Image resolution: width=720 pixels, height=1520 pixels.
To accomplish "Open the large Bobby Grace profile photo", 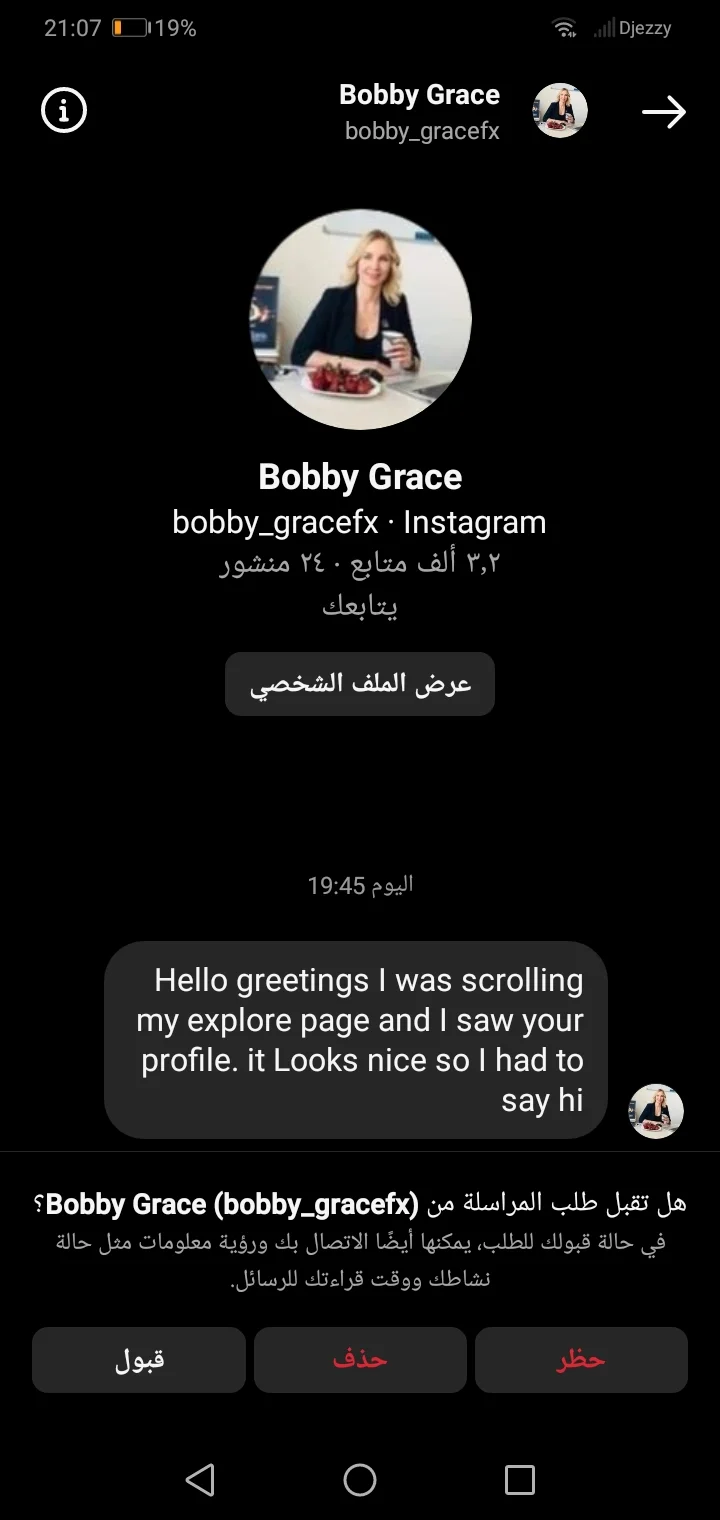I will (360, 320).
